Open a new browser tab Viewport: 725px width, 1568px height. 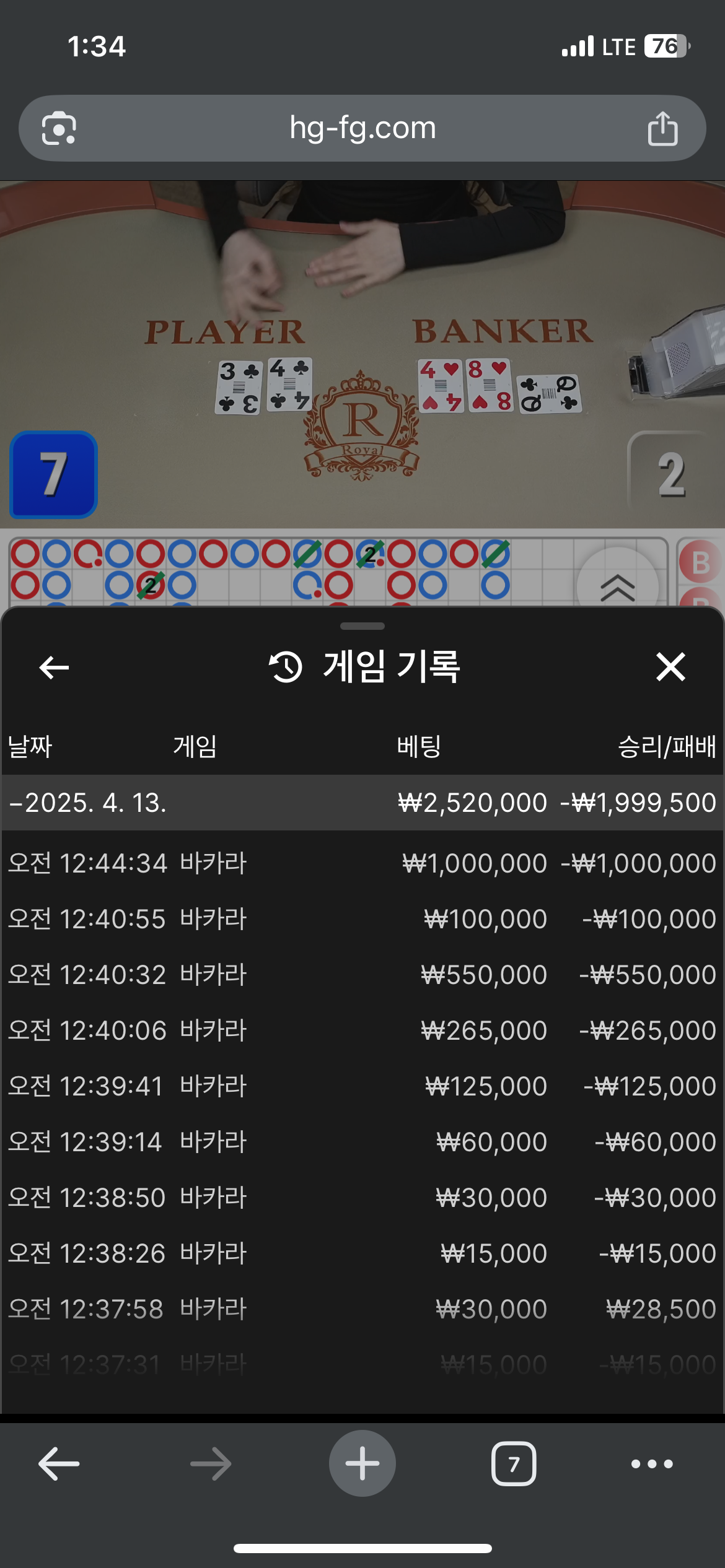(x=362, y=1464)
